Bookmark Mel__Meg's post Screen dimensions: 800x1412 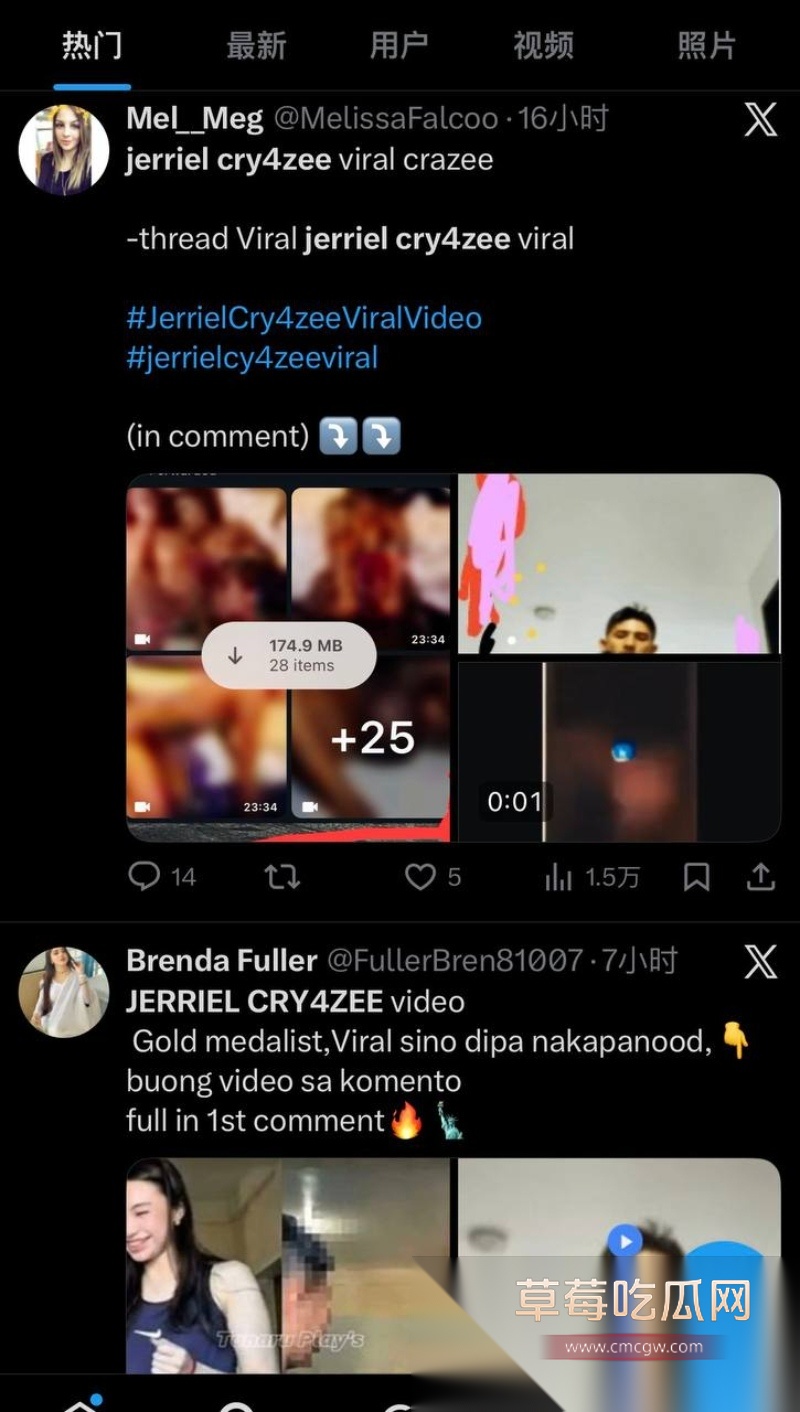(696, 877)
